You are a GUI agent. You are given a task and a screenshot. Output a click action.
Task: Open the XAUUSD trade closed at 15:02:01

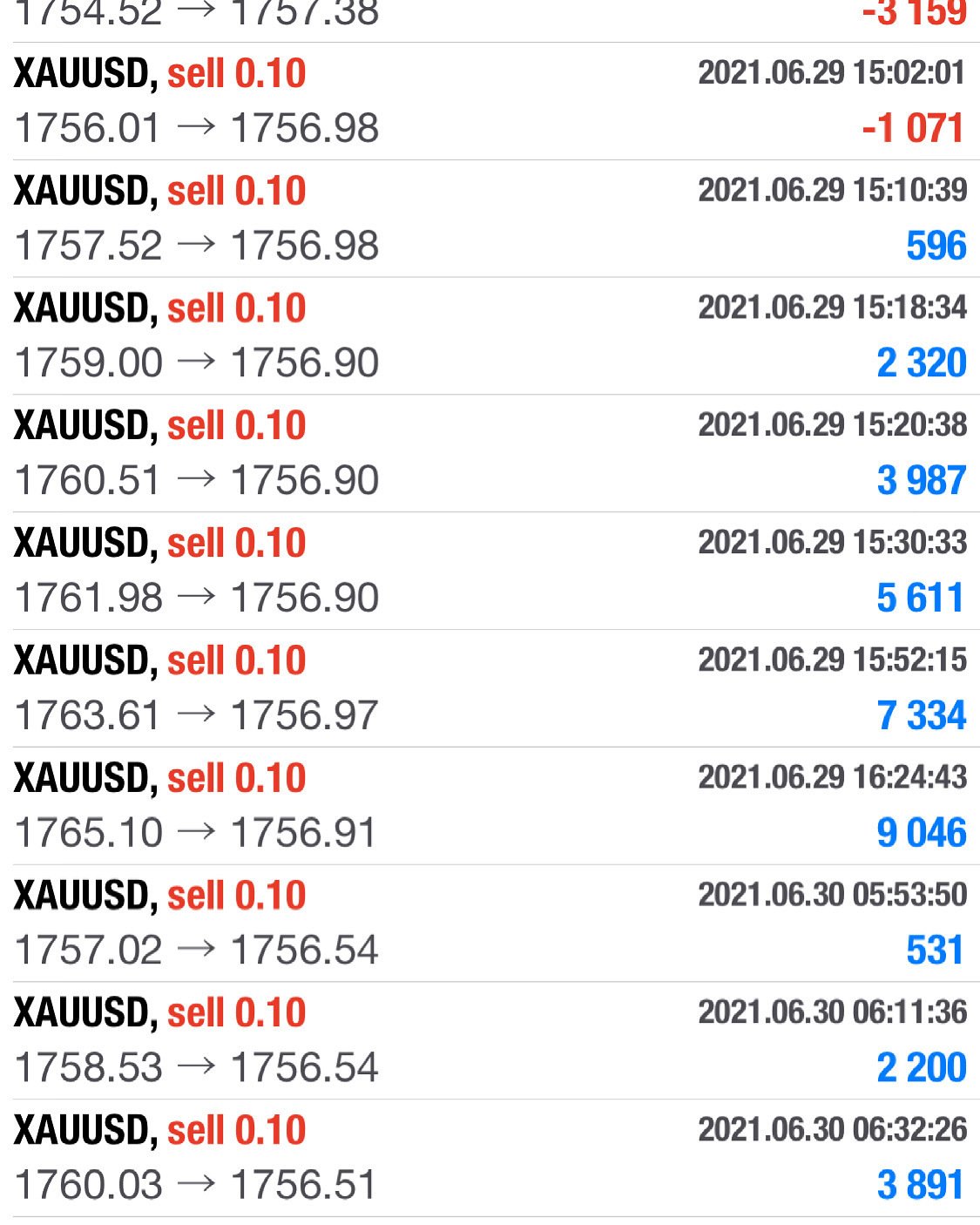pyautogui.click(x=490, y=101)
